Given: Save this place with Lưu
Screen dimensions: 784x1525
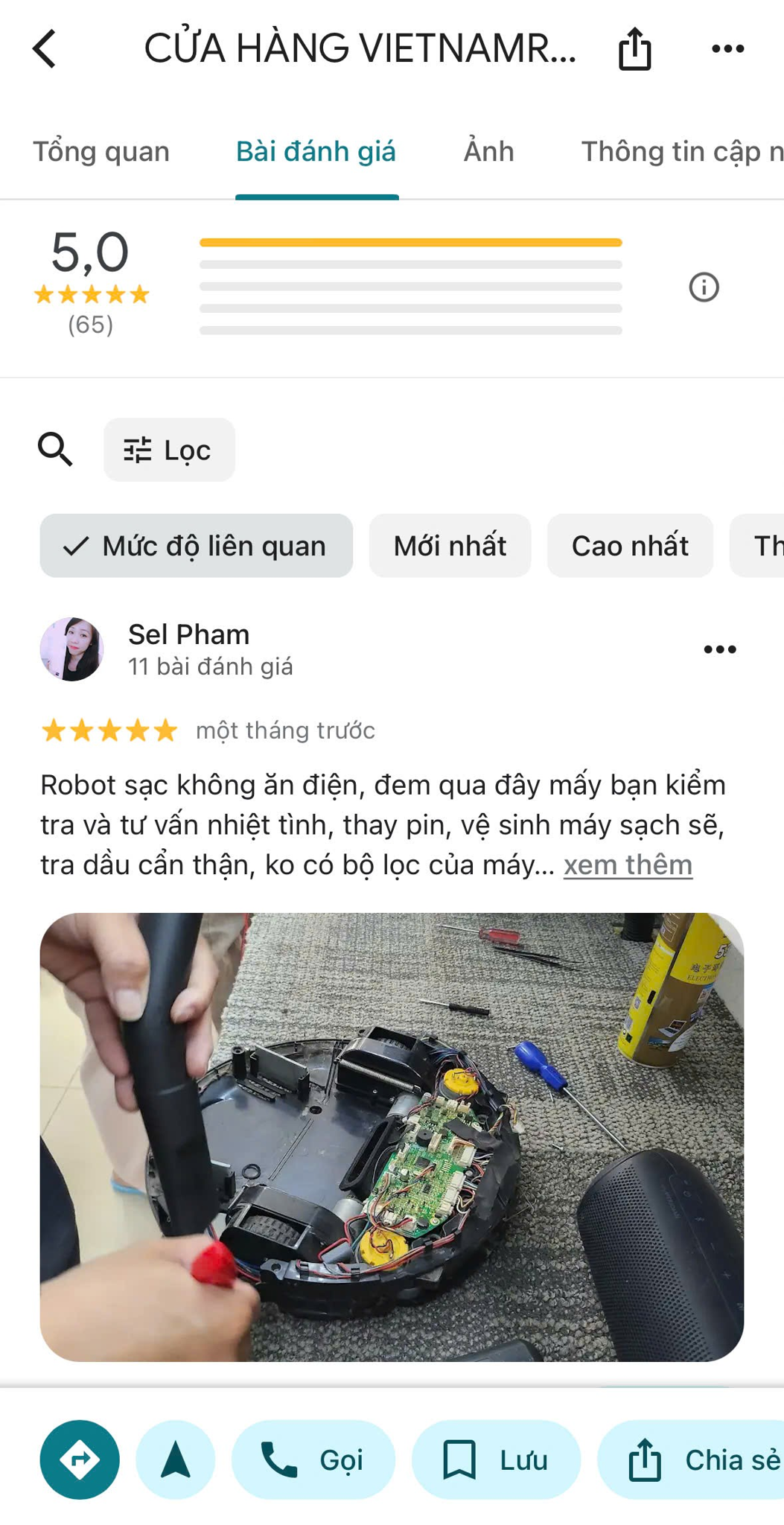Looking at the screenshot, I should pos(496,1459).
